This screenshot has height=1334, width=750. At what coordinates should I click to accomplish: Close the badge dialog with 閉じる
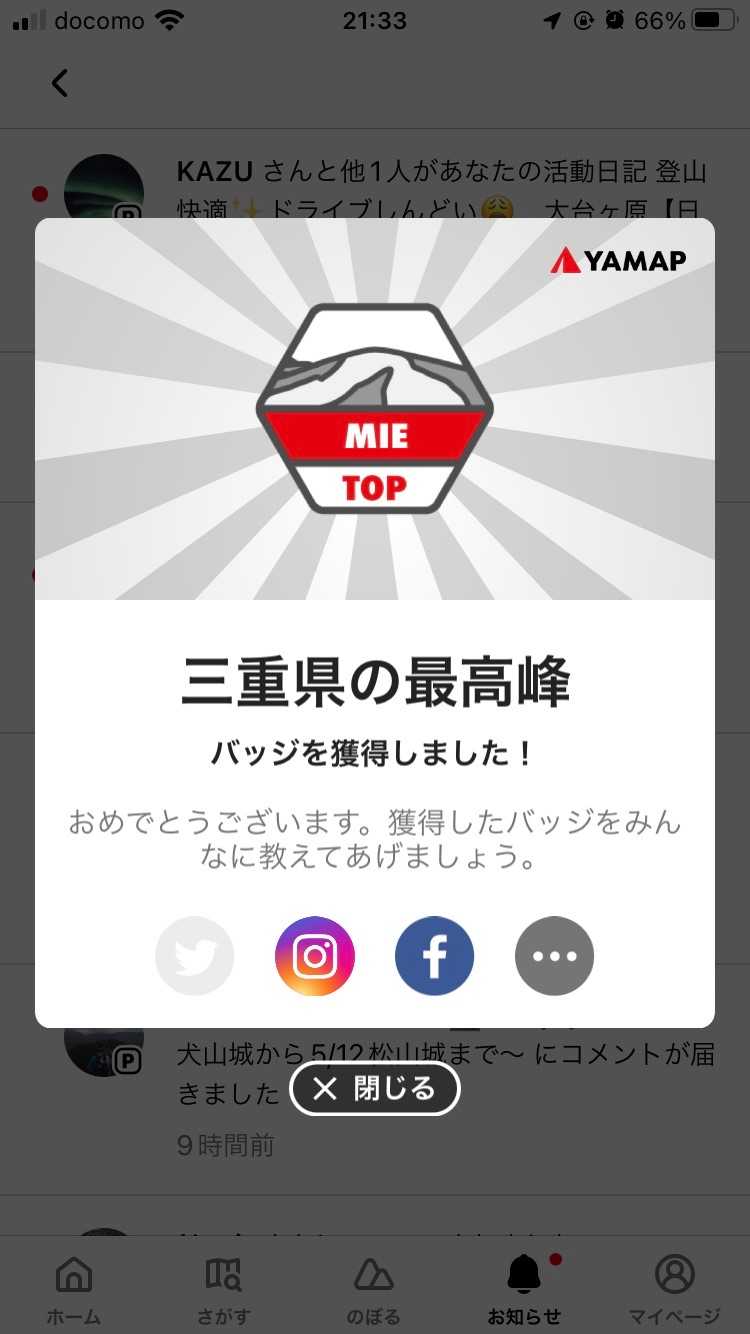[x=375, y=1088]
